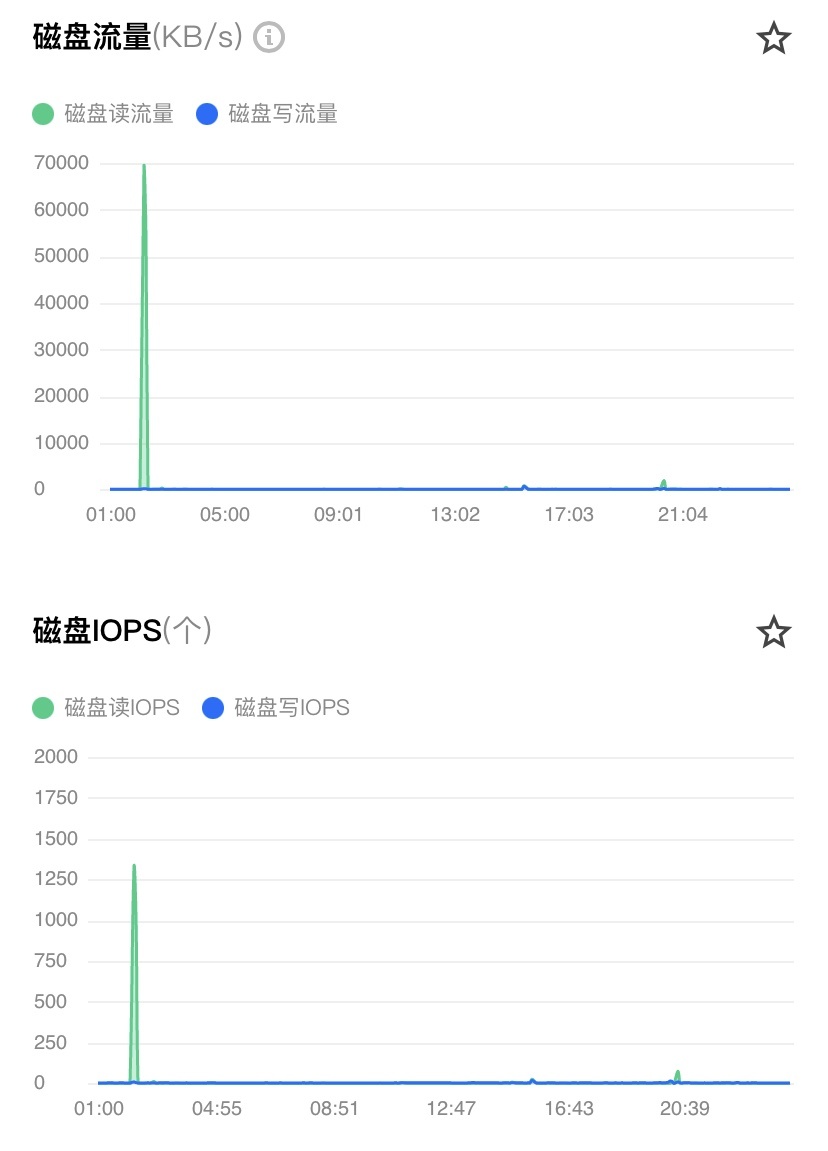
Task: Open the info icon next to 磁盘流量(KB/s)
Action: tap(269, 38)
